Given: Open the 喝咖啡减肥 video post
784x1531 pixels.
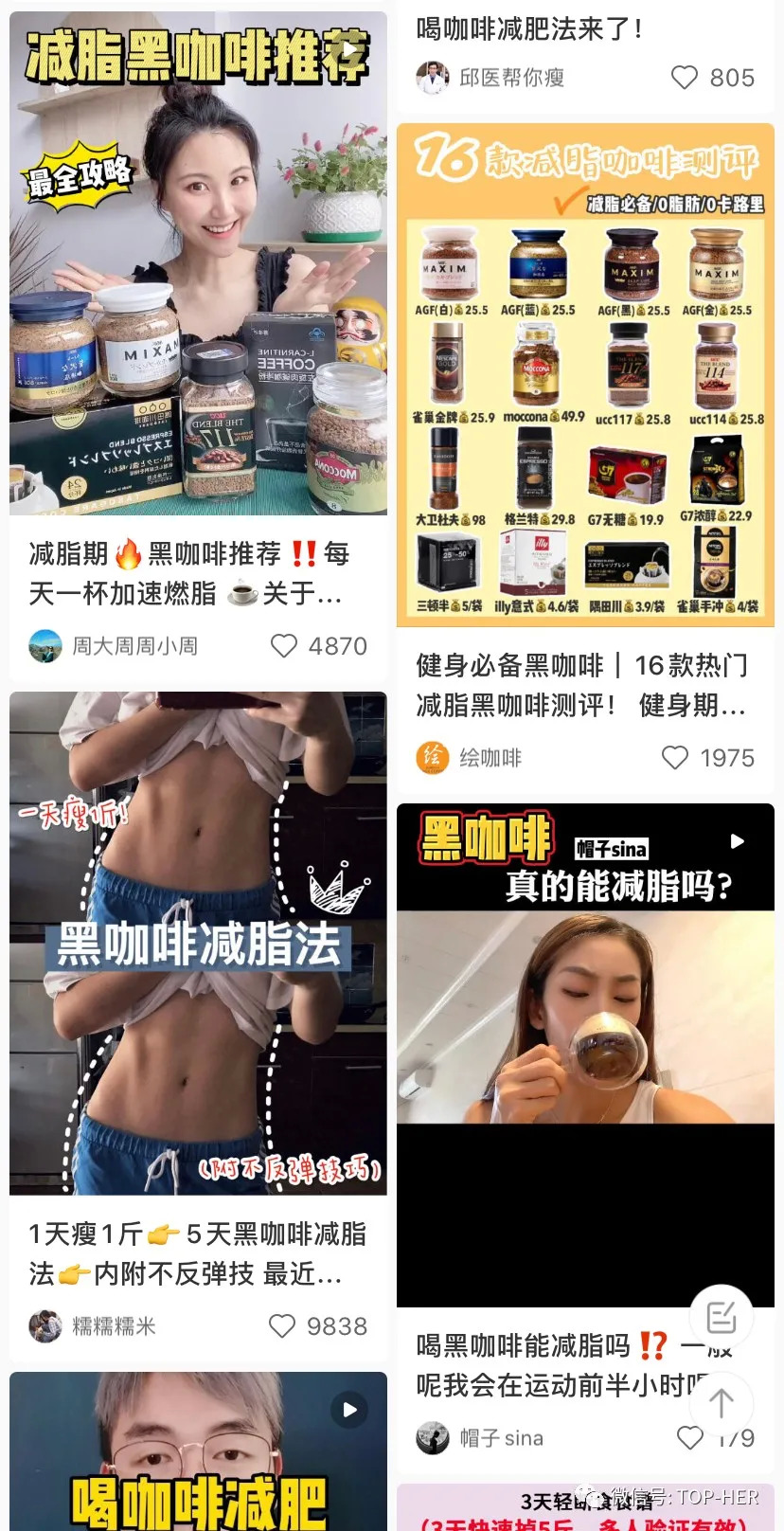Looking at the screenshot, I should pyautogui.click(x=198, y=1451).
